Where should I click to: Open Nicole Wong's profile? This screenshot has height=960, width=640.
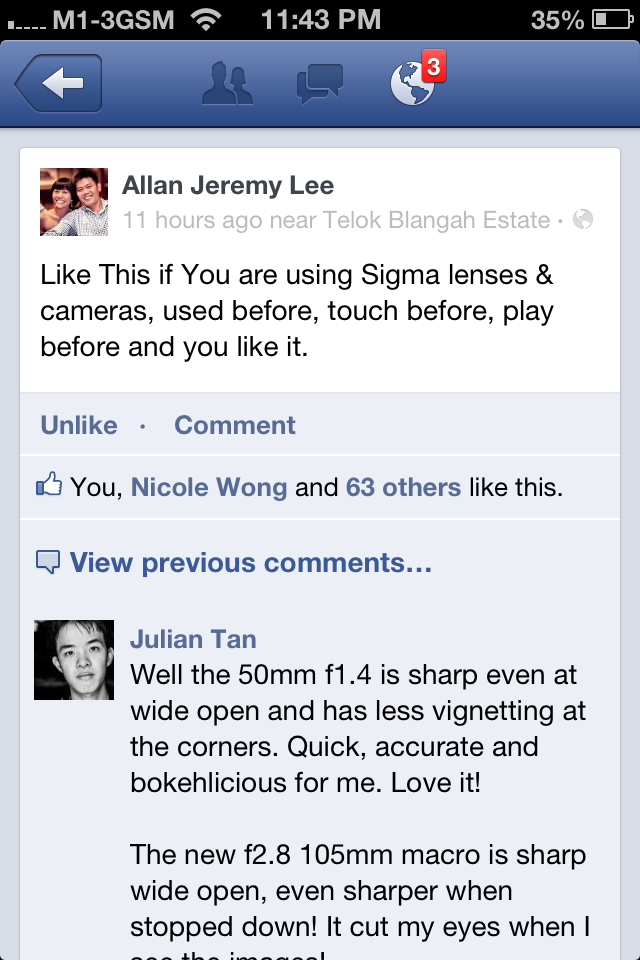tap(209, 488)
